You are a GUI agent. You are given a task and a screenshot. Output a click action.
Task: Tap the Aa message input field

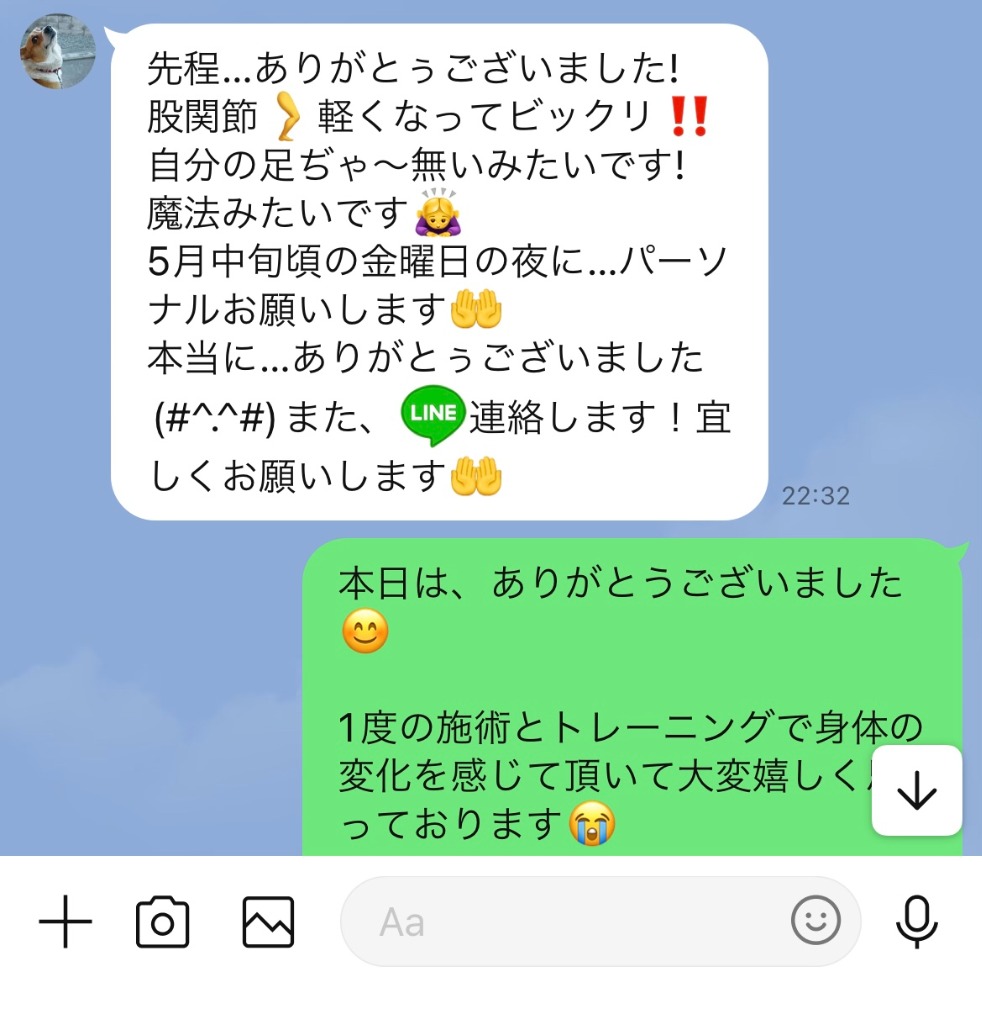tap(560, 921)
